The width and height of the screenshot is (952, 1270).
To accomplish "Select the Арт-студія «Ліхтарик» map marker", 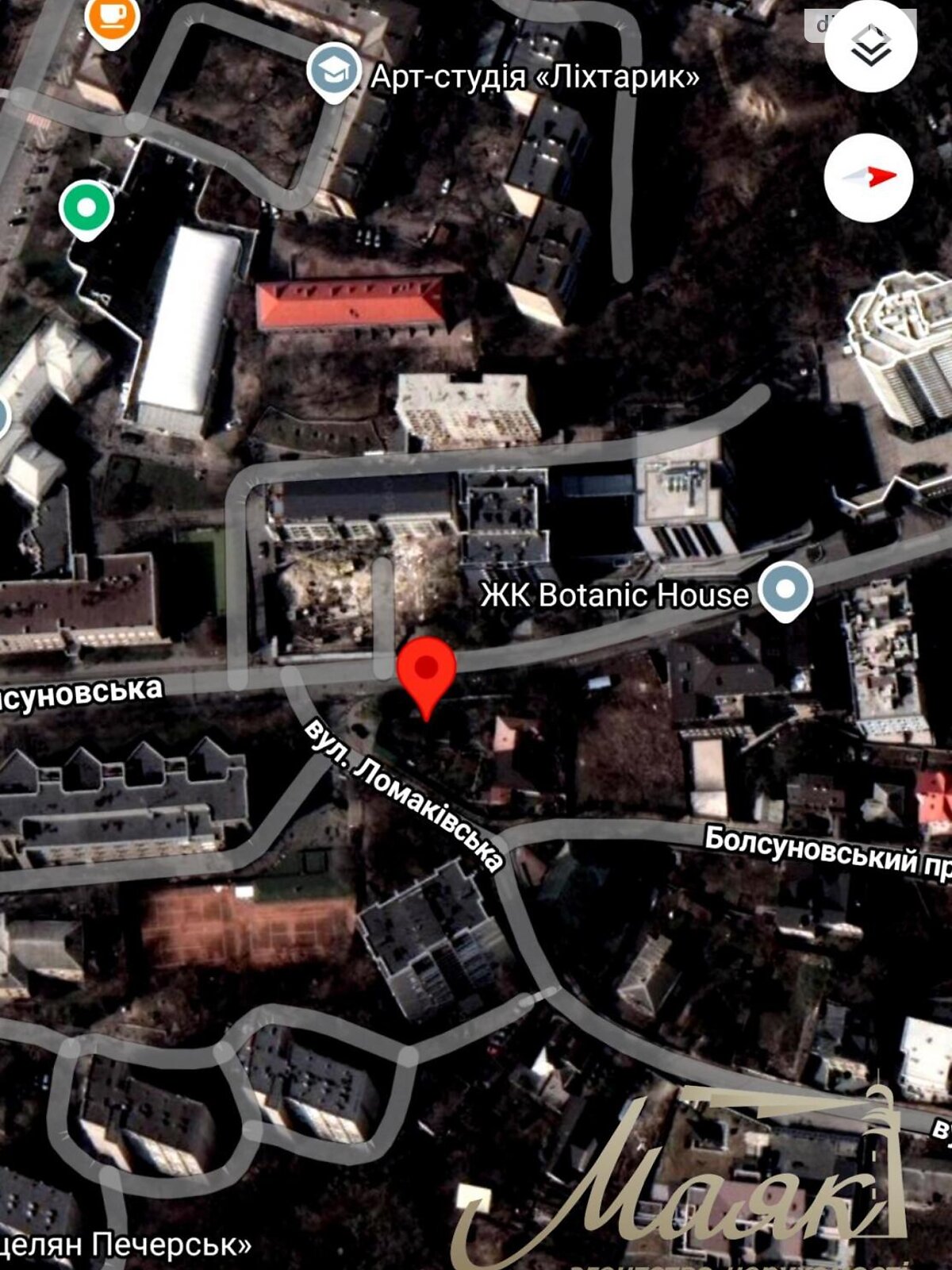I will (x=334, y=71).
